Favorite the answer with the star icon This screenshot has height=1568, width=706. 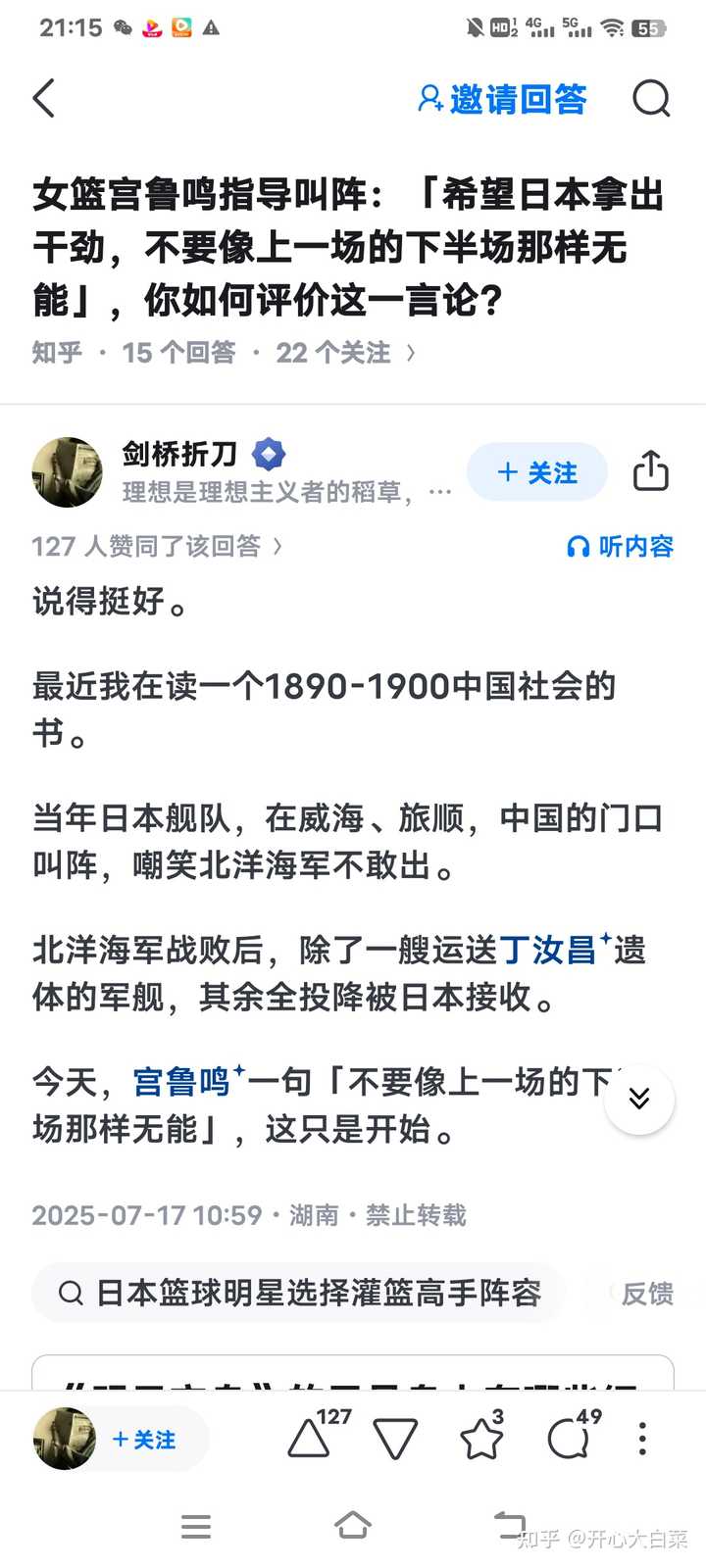point(481,1440)
